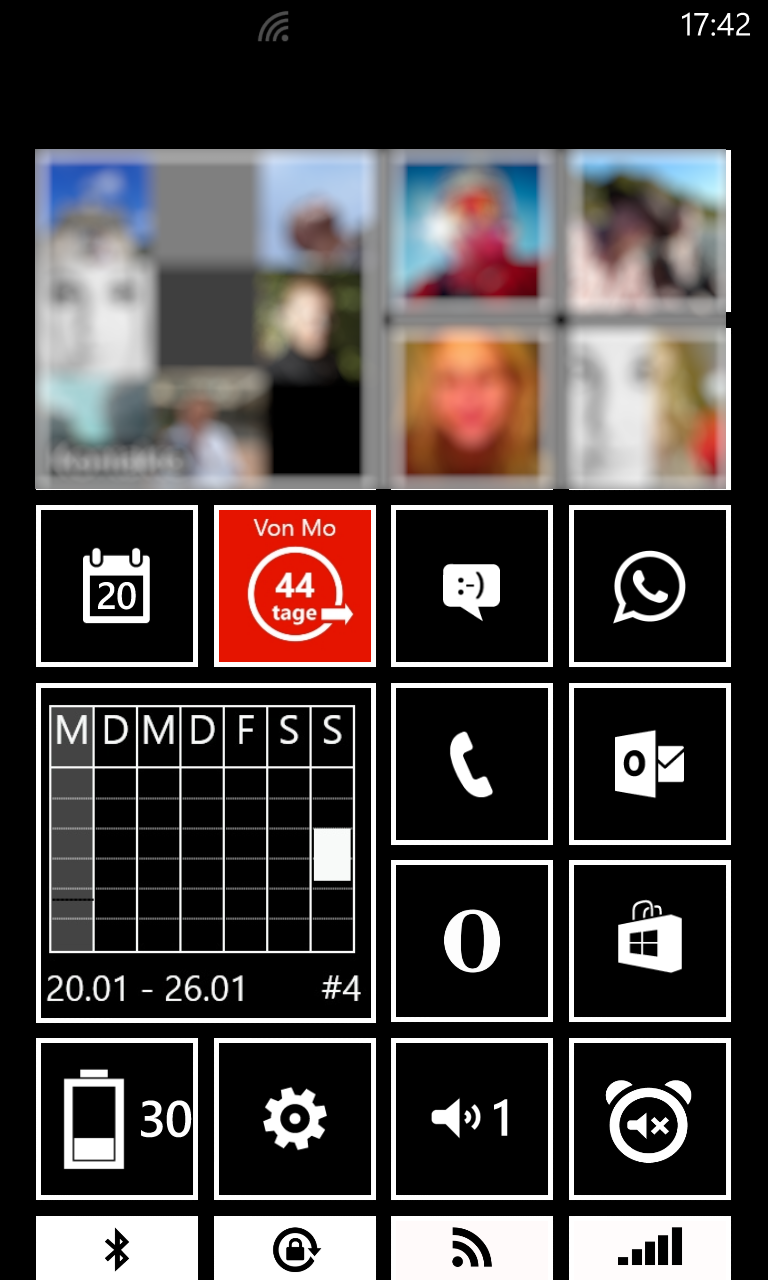This screenshot has width=769, height=1280.
Task: Tap the cellular signal bars tile
Action: click(x=650, y=1248)
